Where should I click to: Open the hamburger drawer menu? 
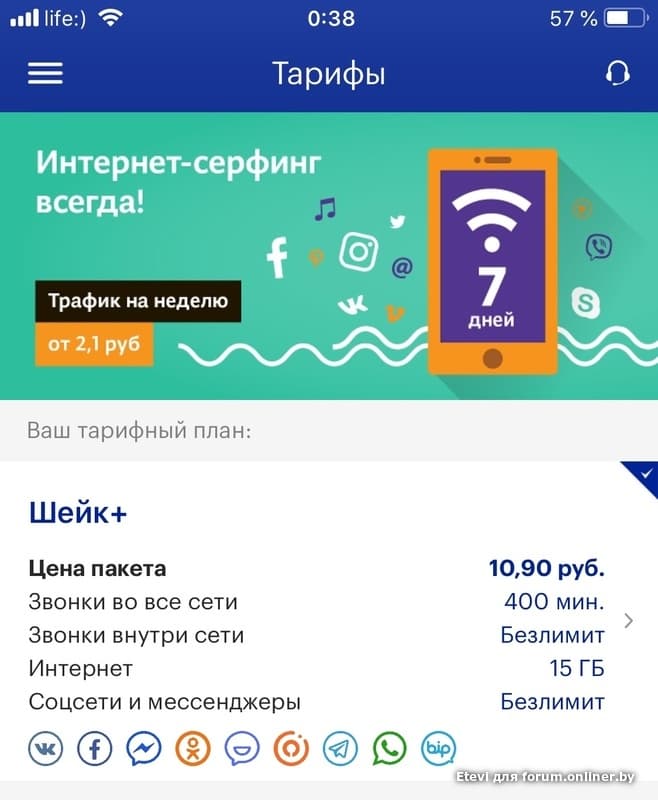tap(45, 74)
